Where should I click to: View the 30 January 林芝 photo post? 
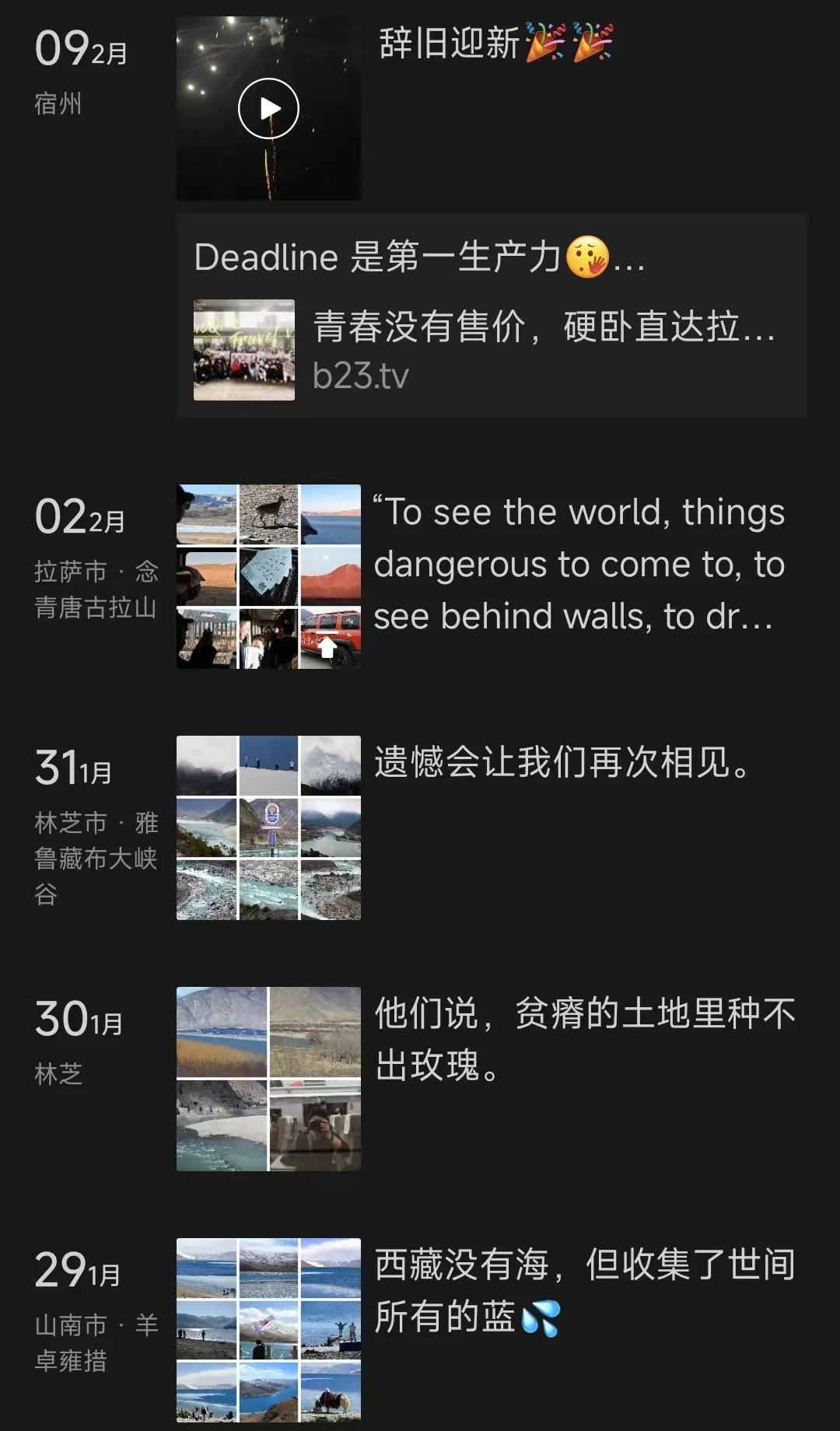tap(268, 1079)
